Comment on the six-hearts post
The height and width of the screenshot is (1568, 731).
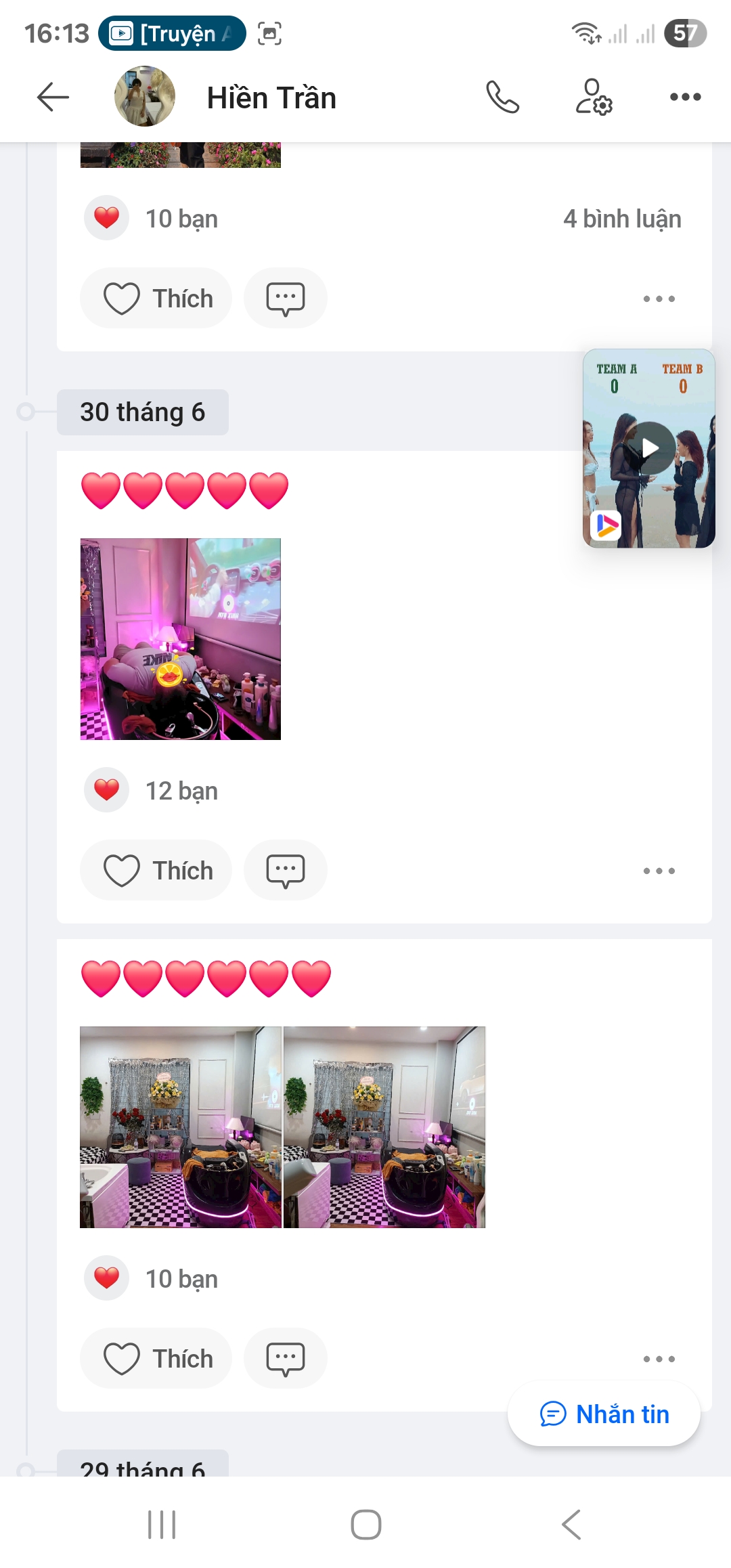(x=285, y=1358)
